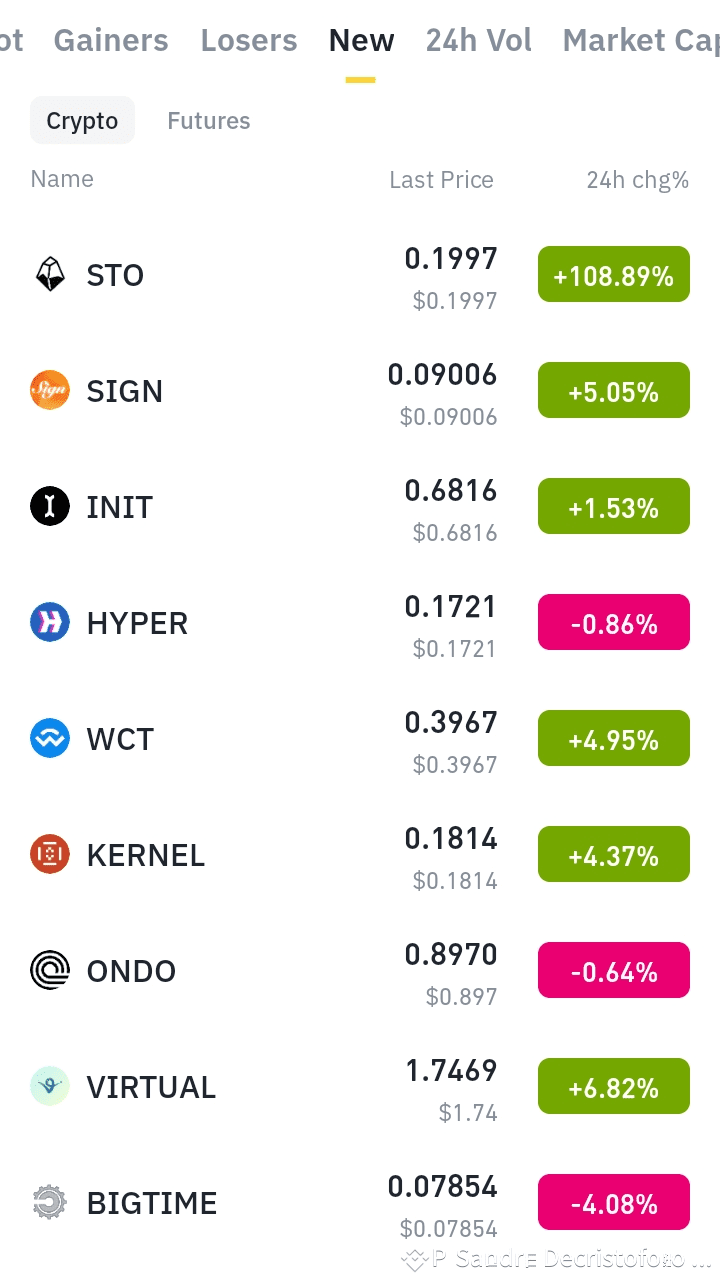Toggle STO's +108.89% change badge
The height and width of the screenshot is (1281, 720).
click(x=613, y=273)
